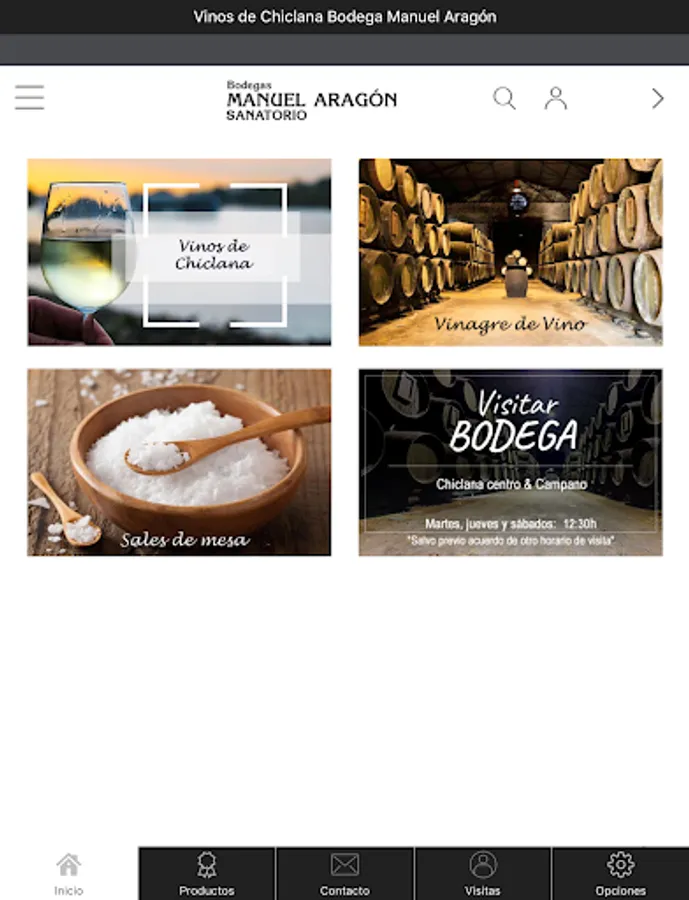Open the Opciones tab
689x900 pixels.
tap(621, 874)
